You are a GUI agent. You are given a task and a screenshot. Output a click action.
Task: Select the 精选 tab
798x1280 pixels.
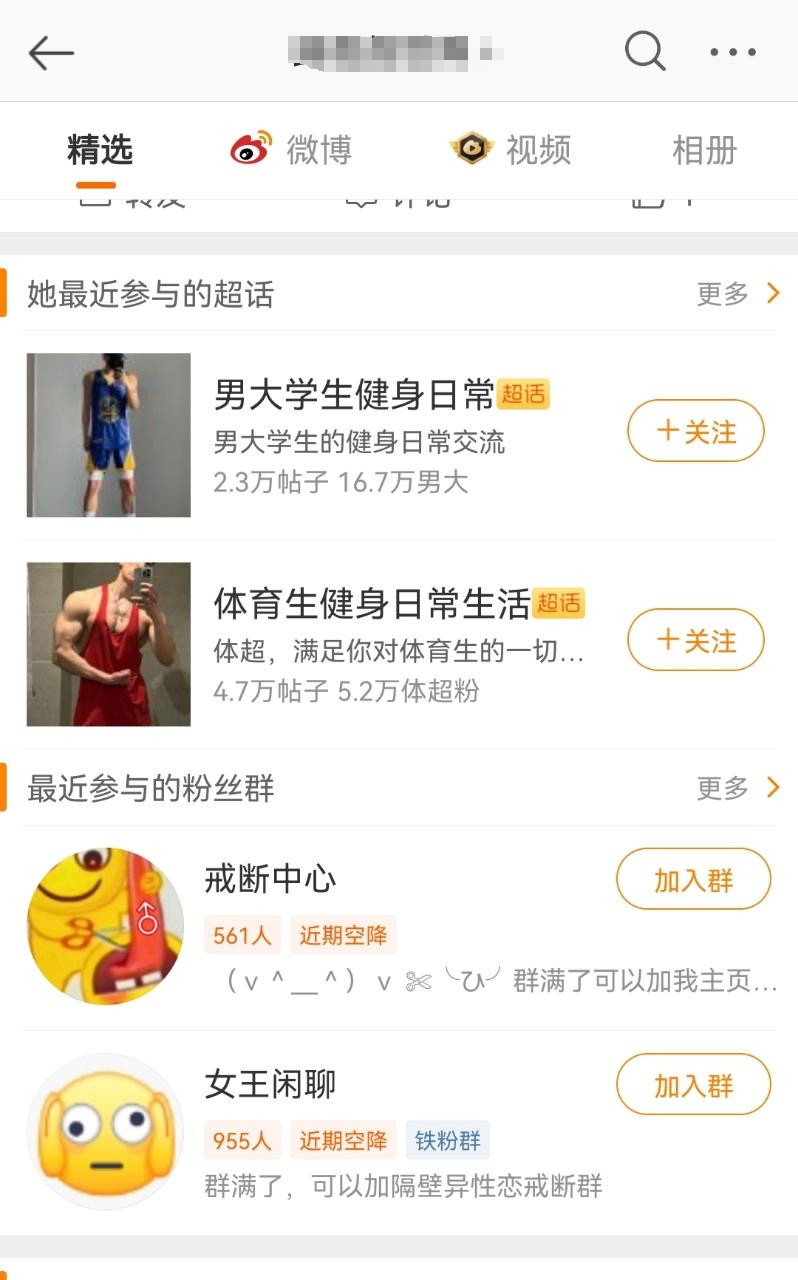(x=99, y=150)
